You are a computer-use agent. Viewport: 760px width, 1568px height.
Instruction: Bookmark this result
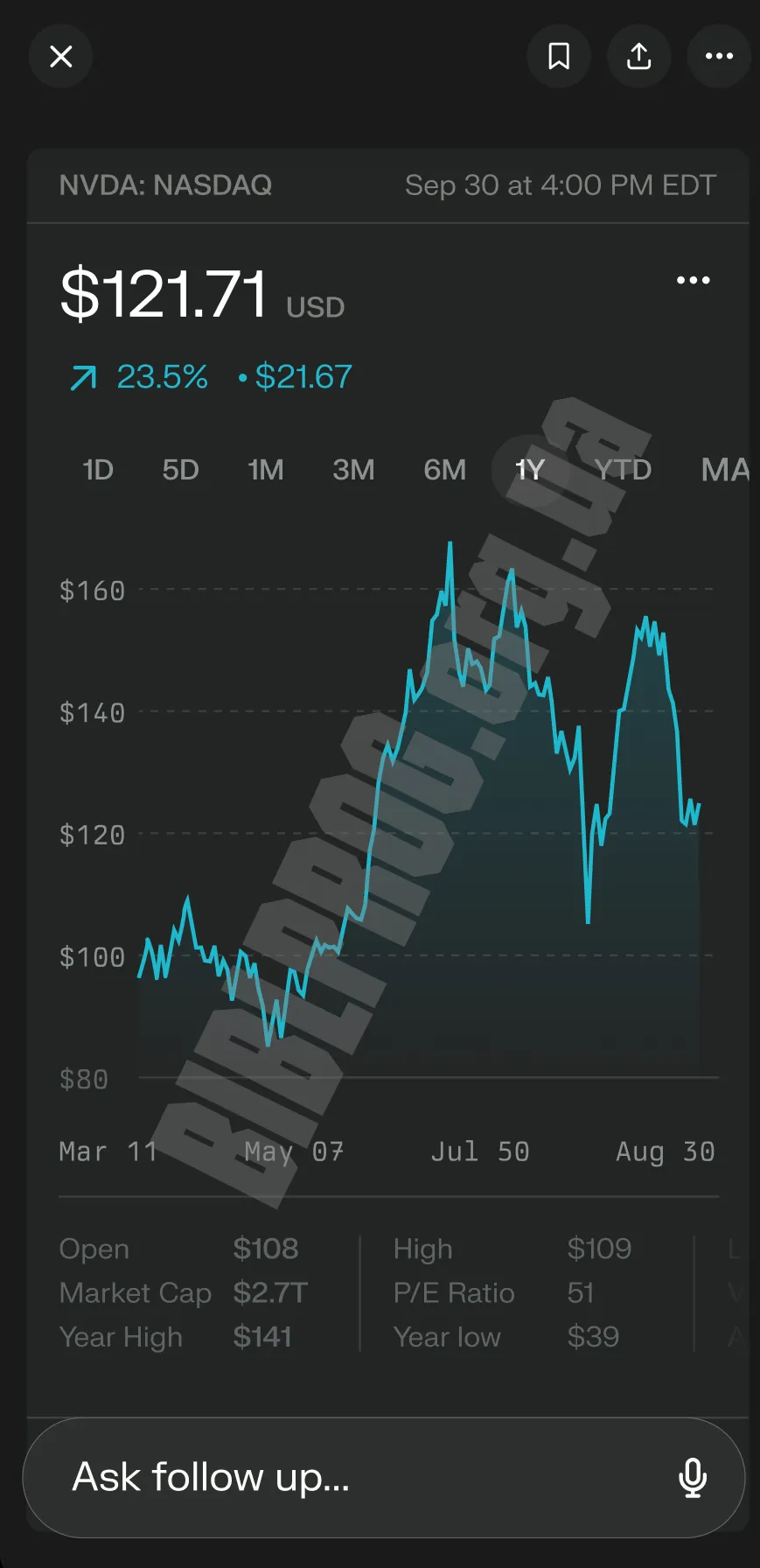pyautogui.click(x=559, y=57)
